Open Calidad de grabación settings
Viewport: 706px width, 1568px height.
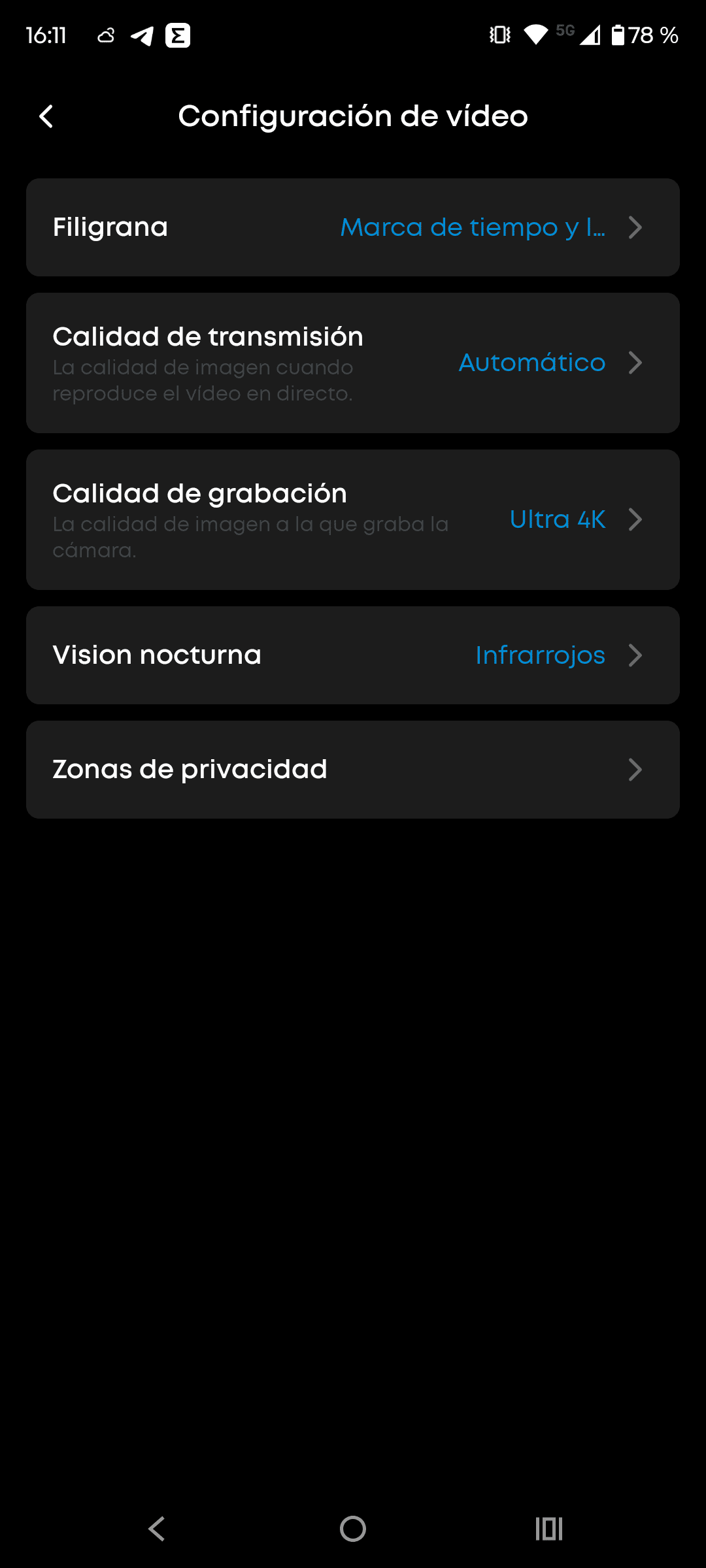click(x=353, y=520)
